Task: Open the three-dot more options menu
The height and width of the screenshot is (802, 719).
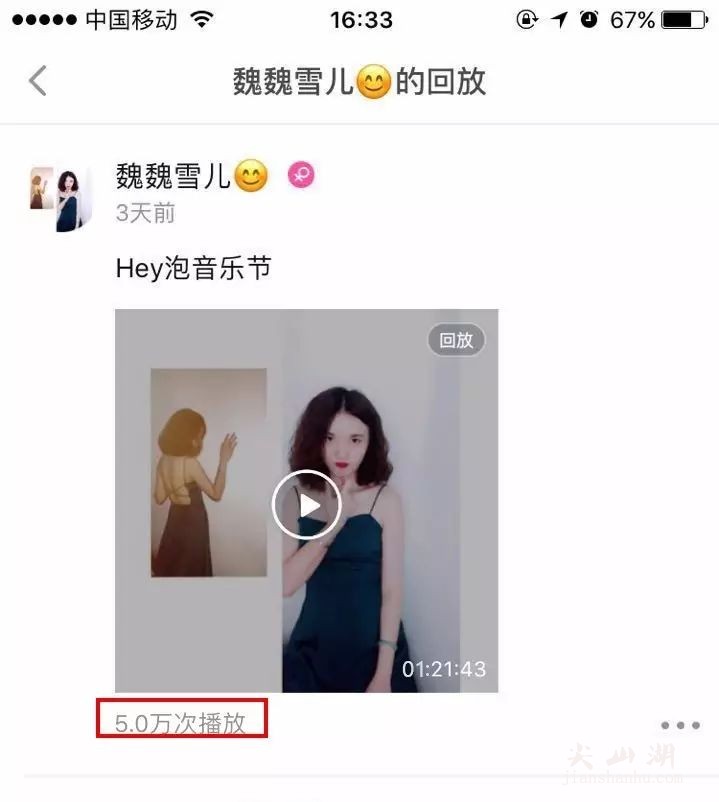Action: (x=680, y=725)
